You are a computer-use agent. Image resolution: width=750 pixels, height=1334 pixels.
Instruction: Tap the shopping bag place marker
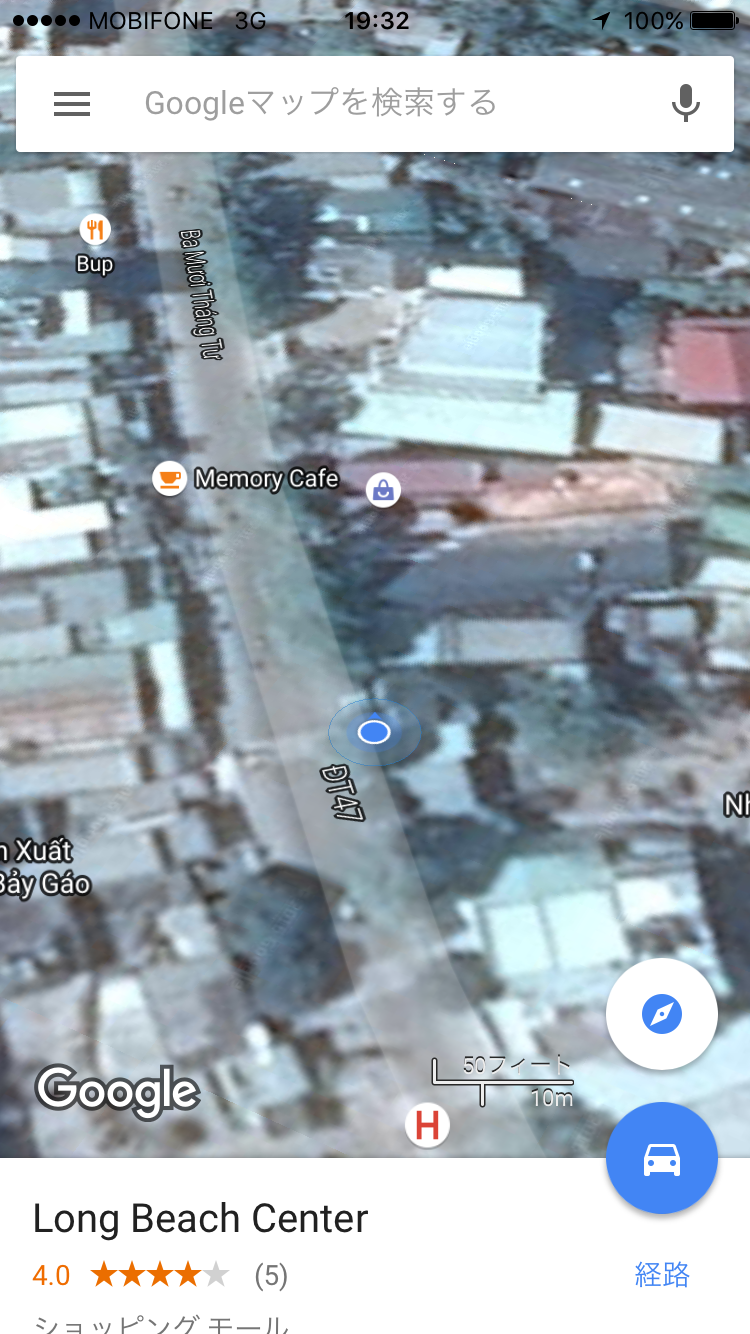click(x=383, y=490)
